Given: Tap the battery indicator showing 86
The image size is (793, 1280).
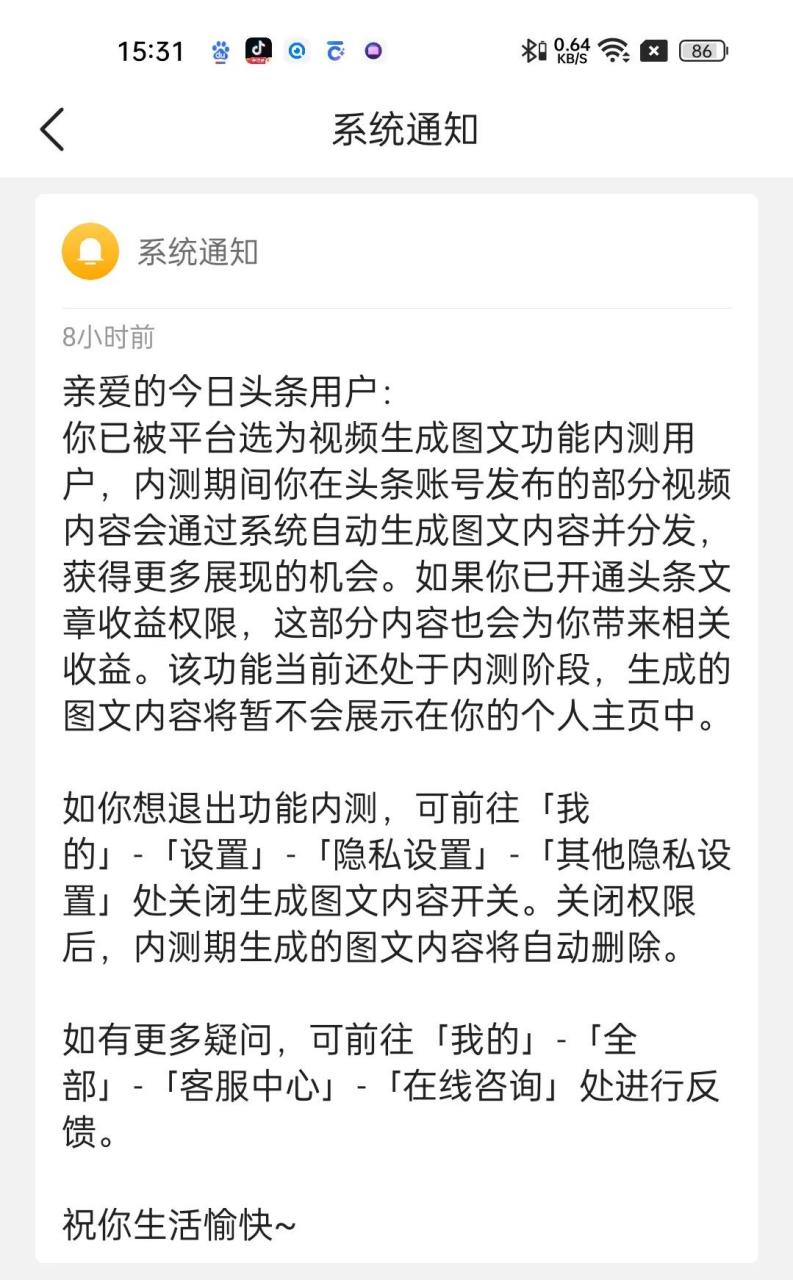Looking at the screenshot, I should coord(700,50).
